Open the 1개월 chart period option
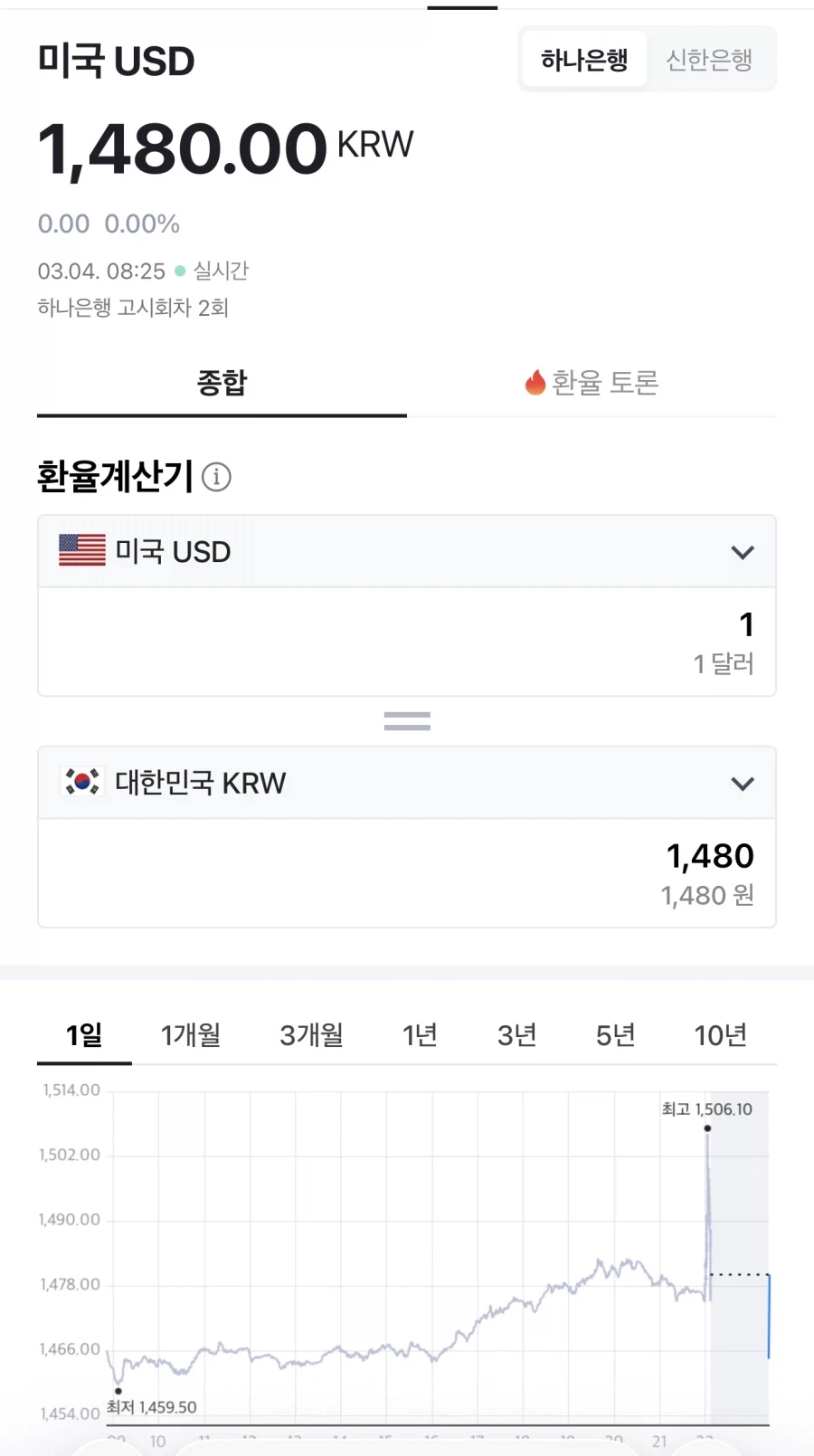This screenshot has height=1456, width=814. pyautogui.click(x=191, y=1034)
